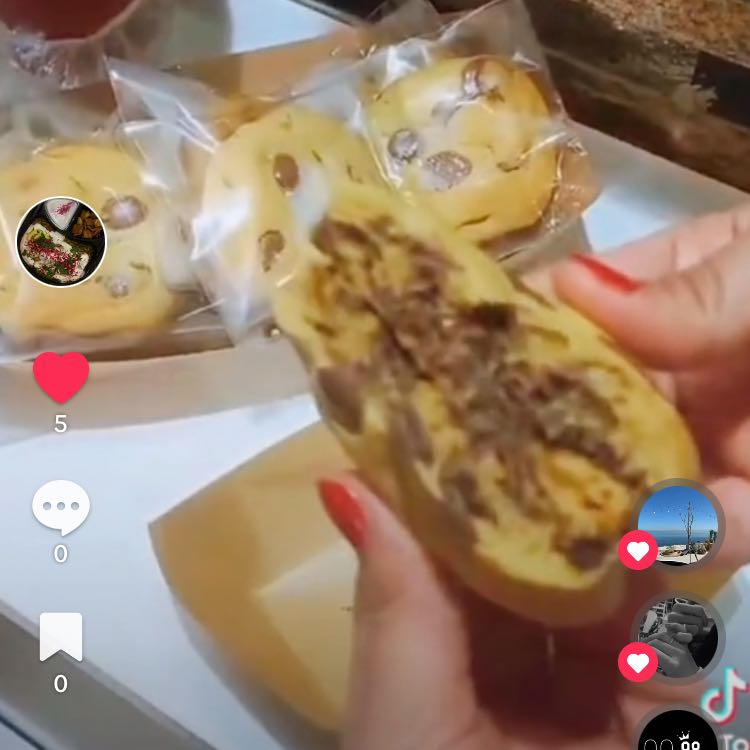750x750 pixels.
Task: Open the comments speech bubble
Action: coord(61,507)
